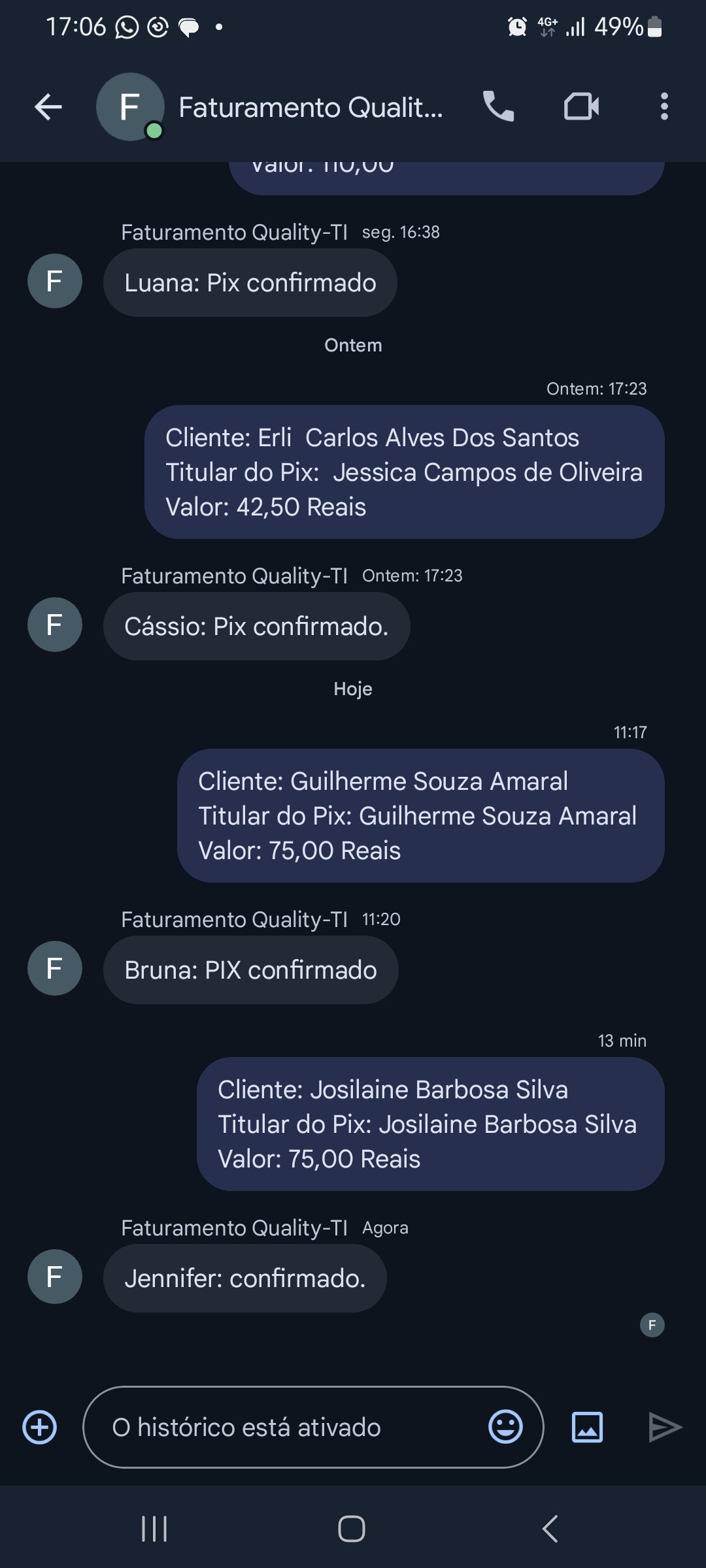Start a voice call with Faturamento Quality-TI
706x1568 pixels.
pyautogui.click(x=498, y=106)
